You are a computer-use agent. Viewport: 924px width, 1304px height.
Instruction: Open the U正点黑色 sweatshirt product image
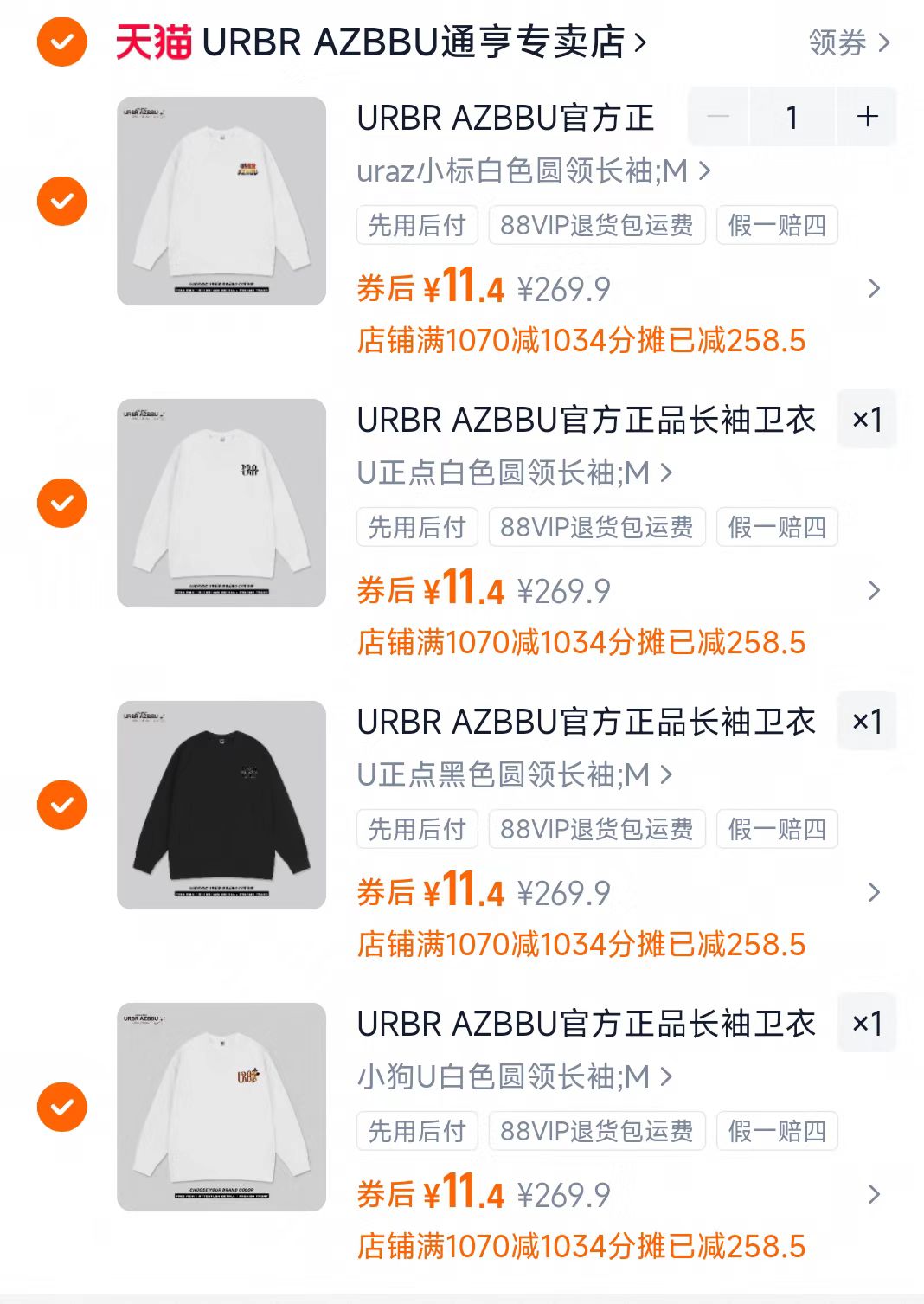pyautogui.click(x=221, y=805)
